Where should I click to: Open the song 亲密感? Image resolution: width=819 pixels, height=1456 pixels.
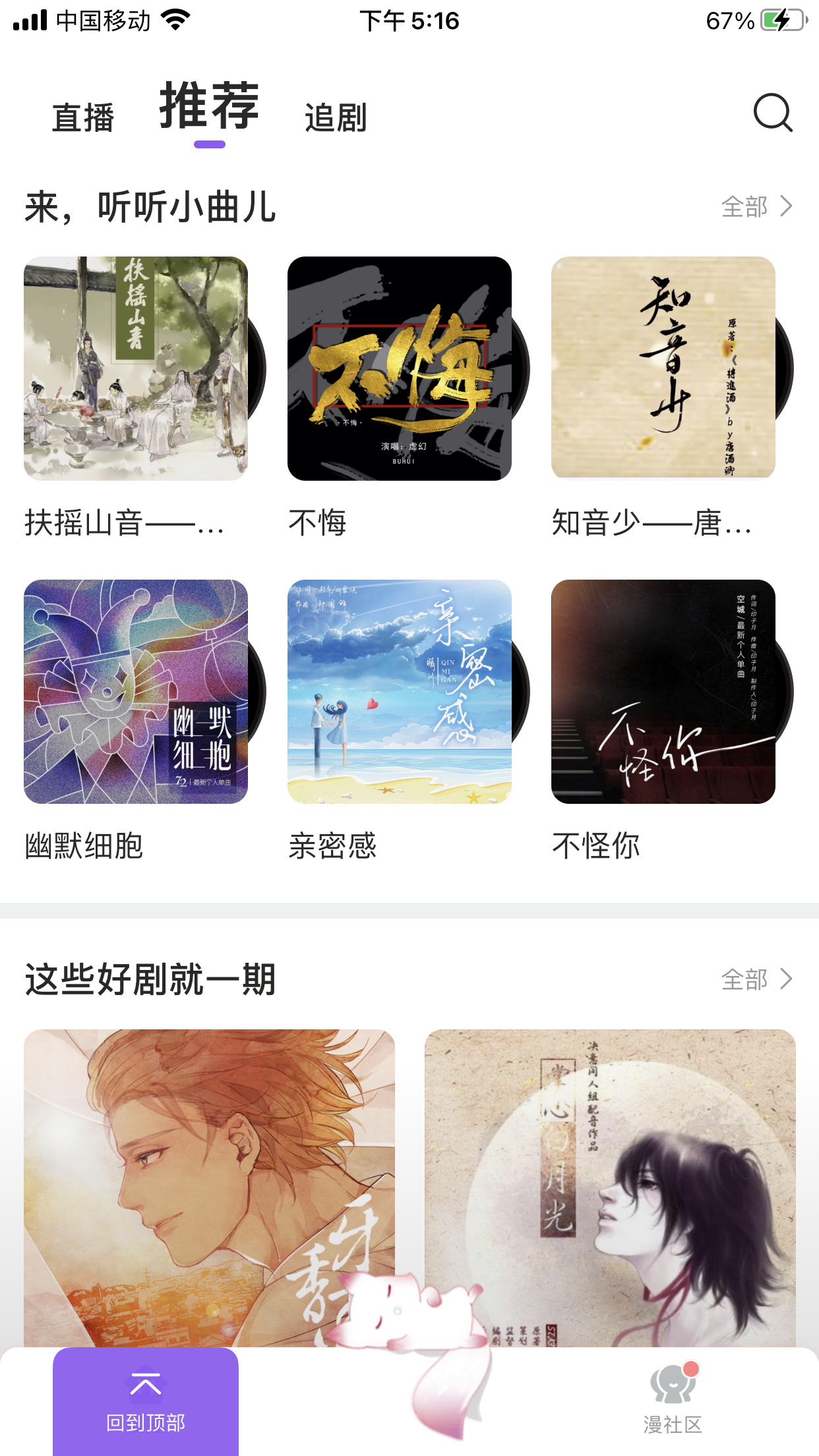[x=400, y=691]
